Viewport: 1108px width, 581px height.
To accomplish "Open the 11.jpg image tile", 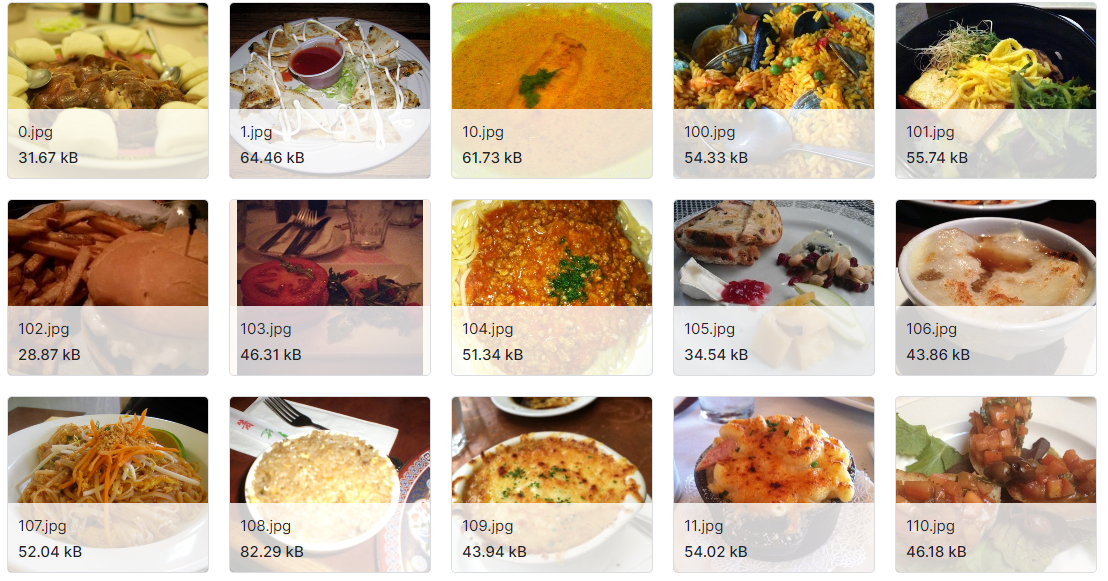I will click(774, 484).
